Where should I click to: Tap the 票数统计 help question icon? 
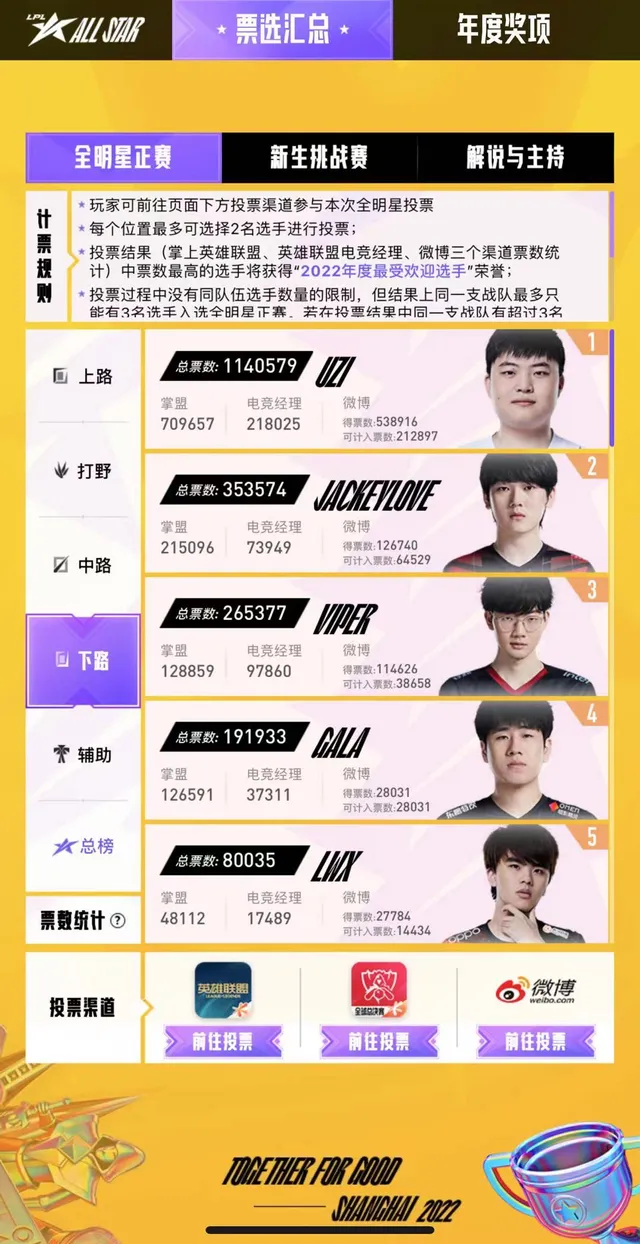[118, 921]
